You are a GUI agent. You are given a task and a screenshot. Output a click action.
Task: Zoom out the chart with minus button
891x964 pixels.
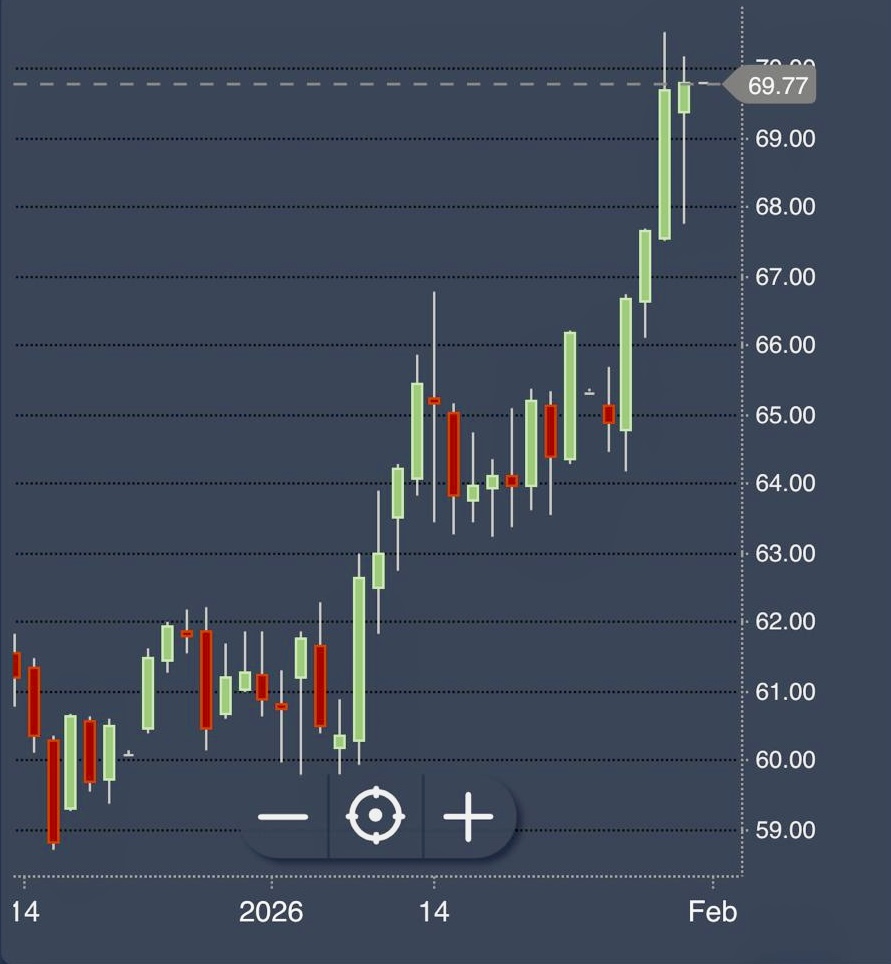pos(283,817)
